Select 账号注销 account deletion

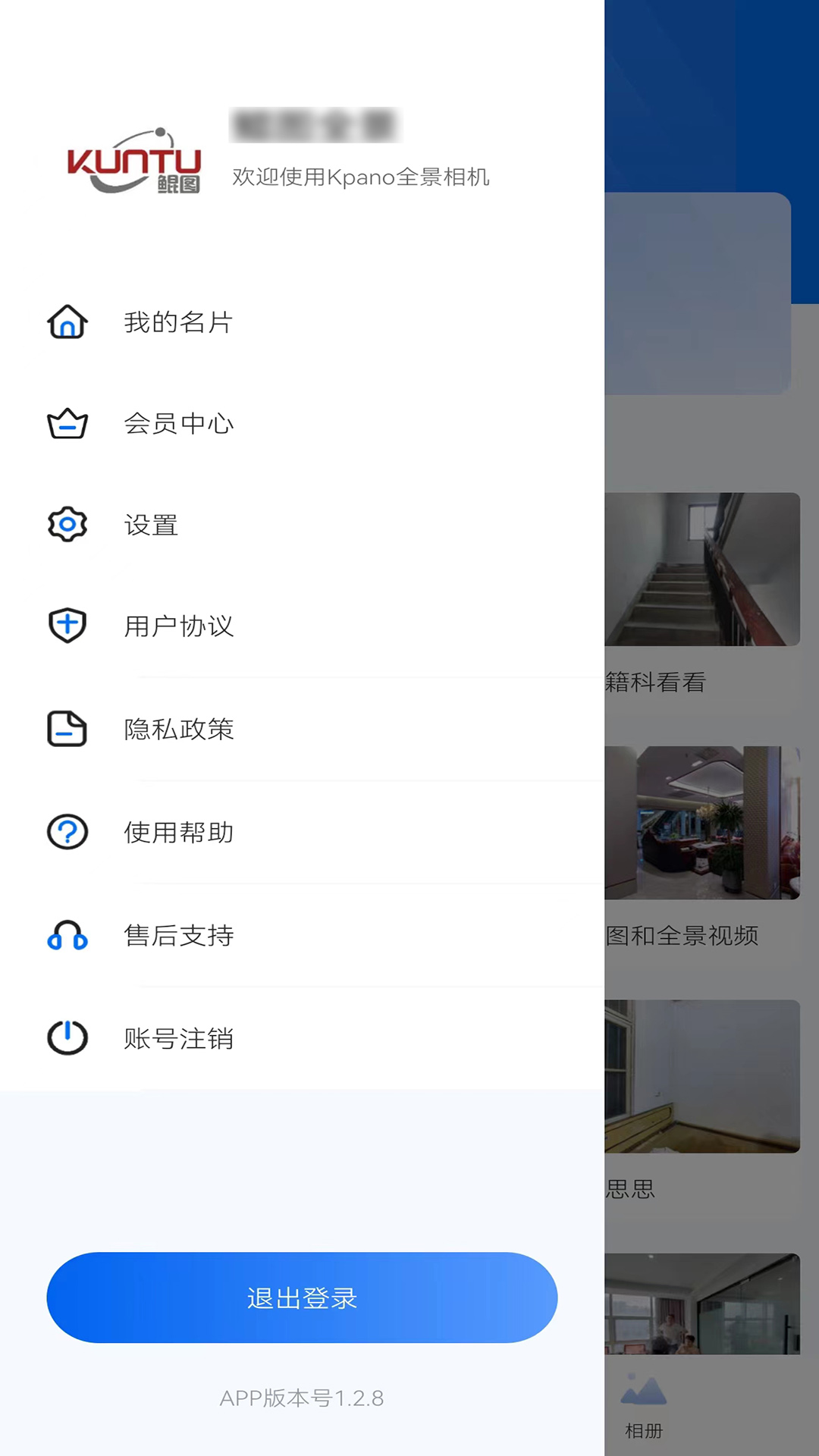[x=178, y=1039]
